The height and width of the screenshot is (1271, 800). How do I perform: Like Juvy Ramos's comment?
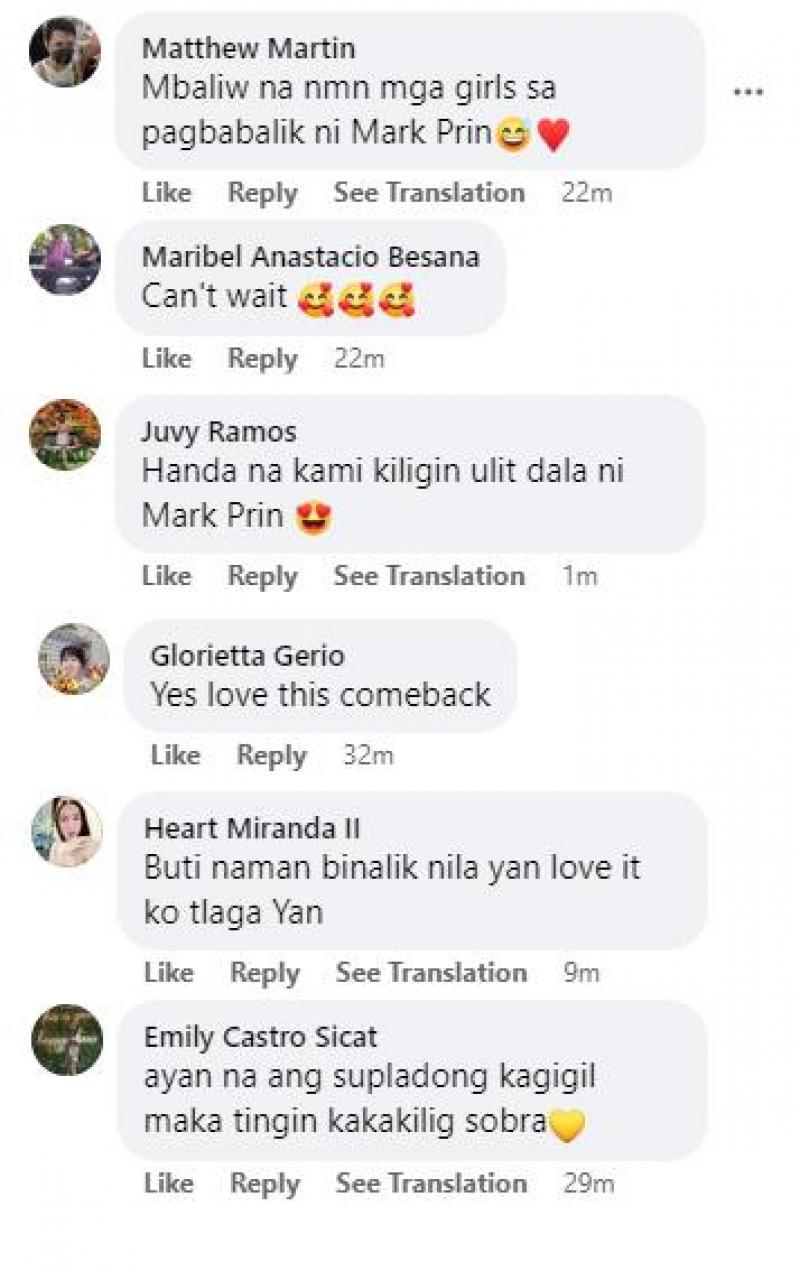pyautogui.click(x=166, y=576)
